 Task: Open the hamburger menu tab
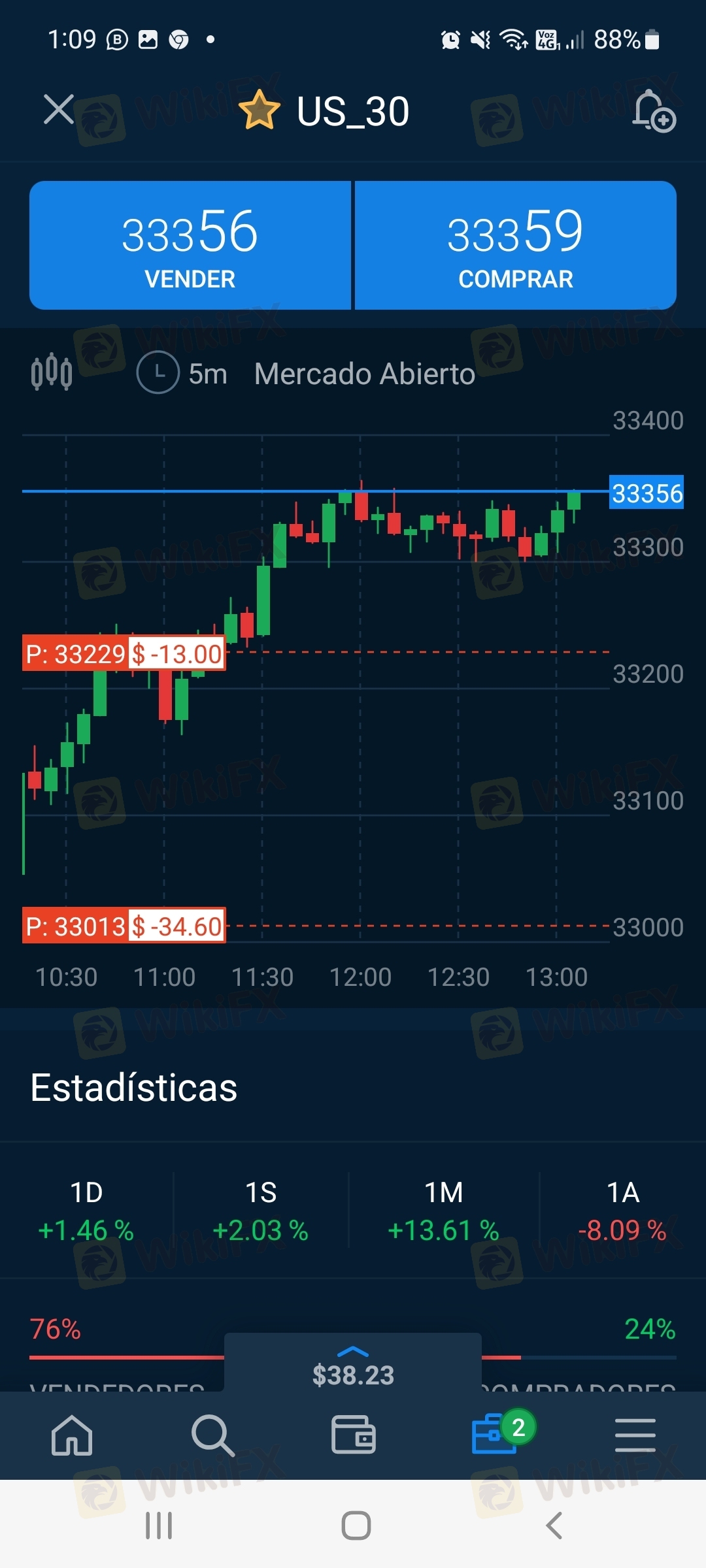635,1435
